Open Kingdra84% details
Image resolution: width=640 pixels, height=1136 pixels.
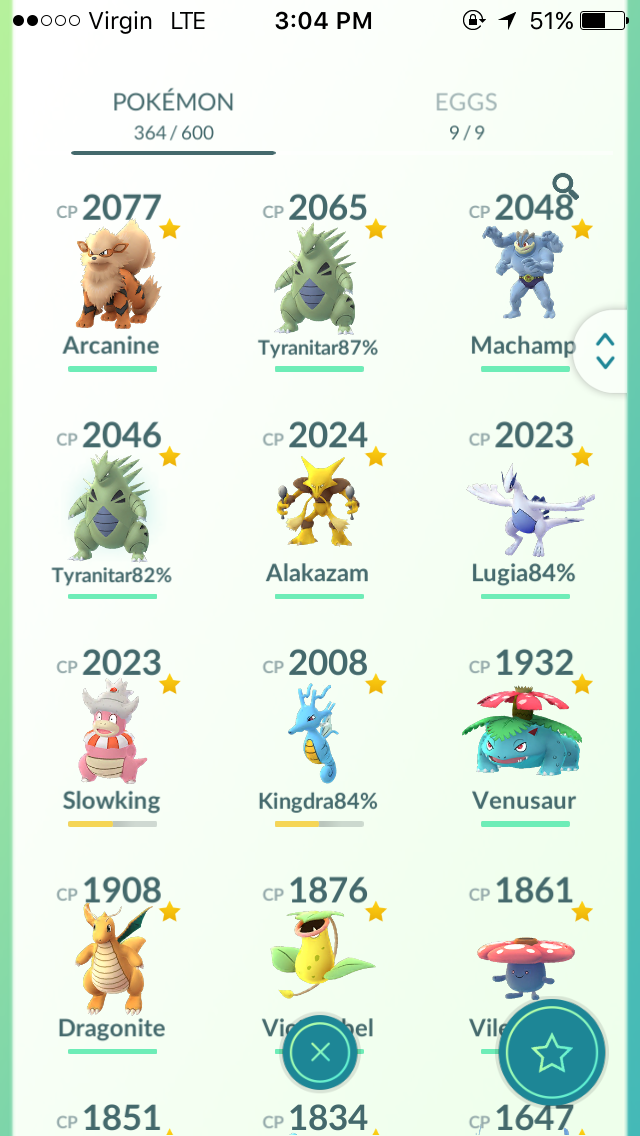319,737
